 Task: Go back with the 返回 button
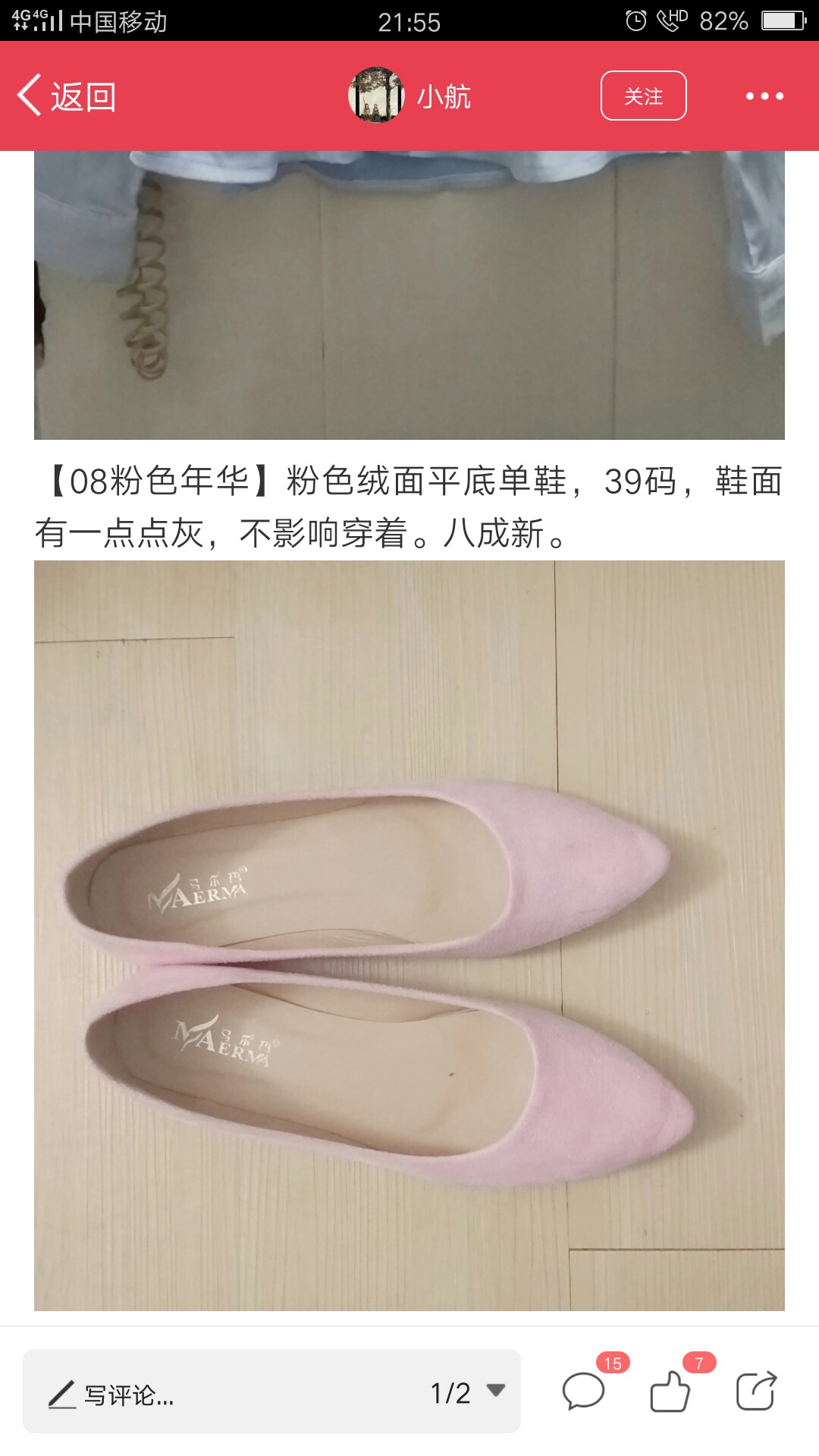point(67,96)
